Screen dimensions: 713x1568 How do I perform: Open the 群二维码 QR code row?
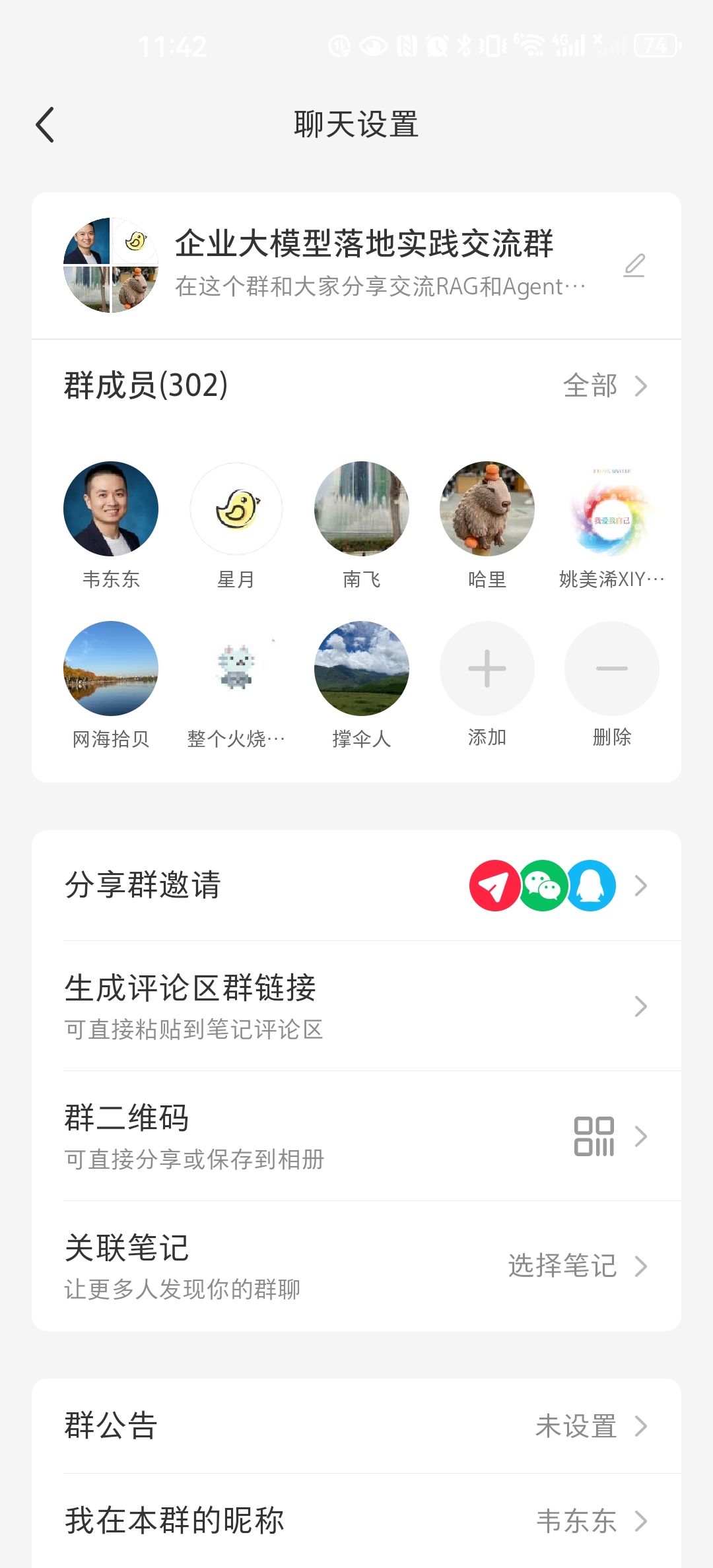(x=356, y=1136)
